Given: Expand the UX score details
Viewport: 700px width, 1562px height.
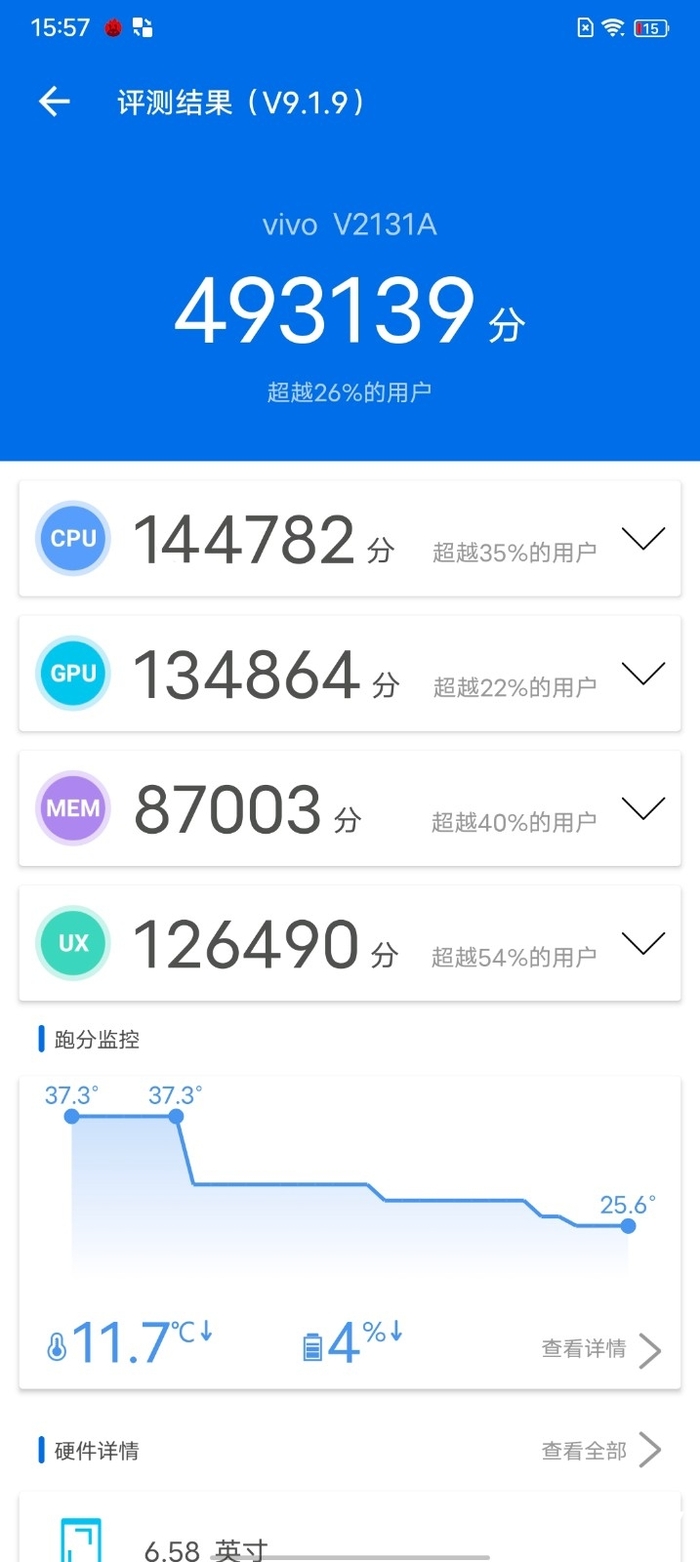Looking at the screenshot, I should click(x=643, y=943).
